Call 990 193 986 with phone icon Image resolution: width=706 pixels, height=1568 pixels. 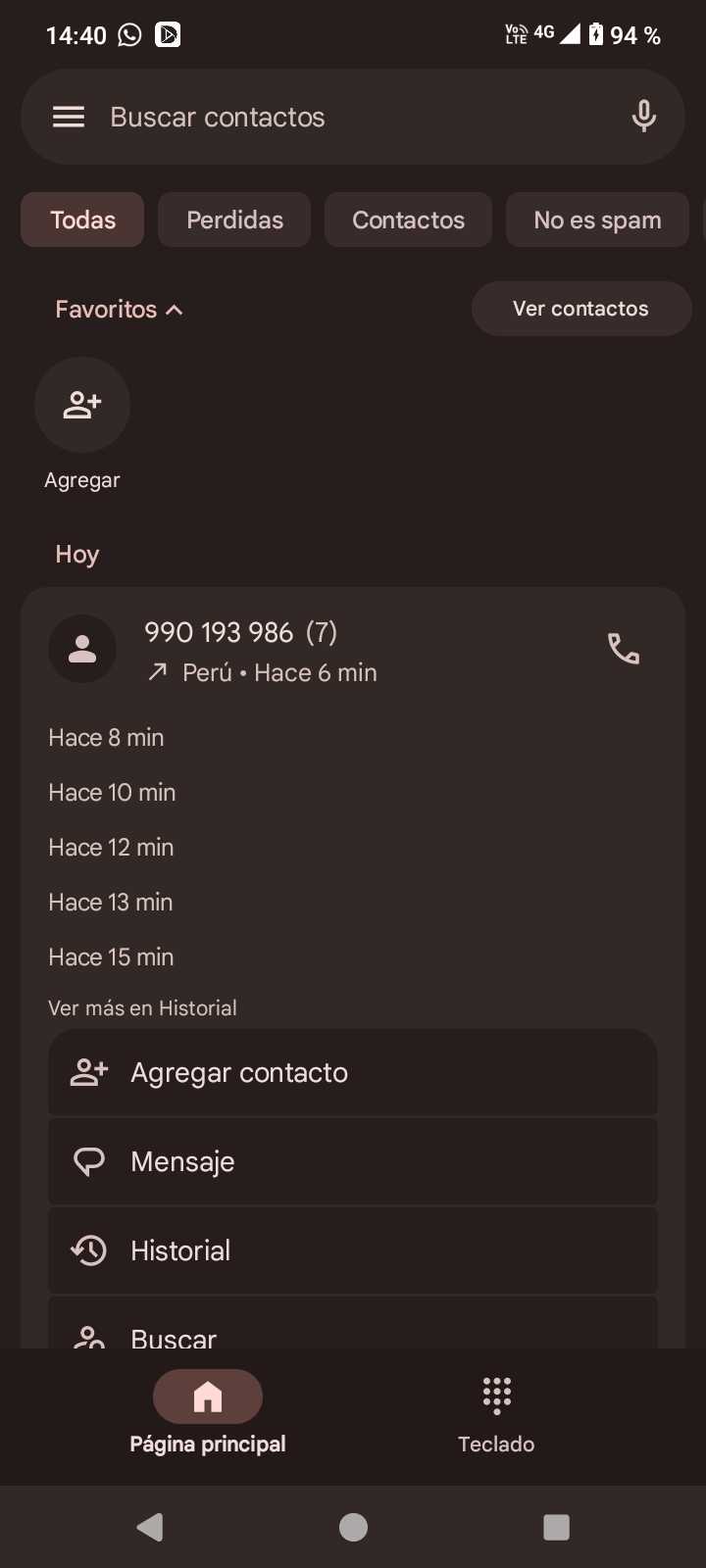coord(624,649)
